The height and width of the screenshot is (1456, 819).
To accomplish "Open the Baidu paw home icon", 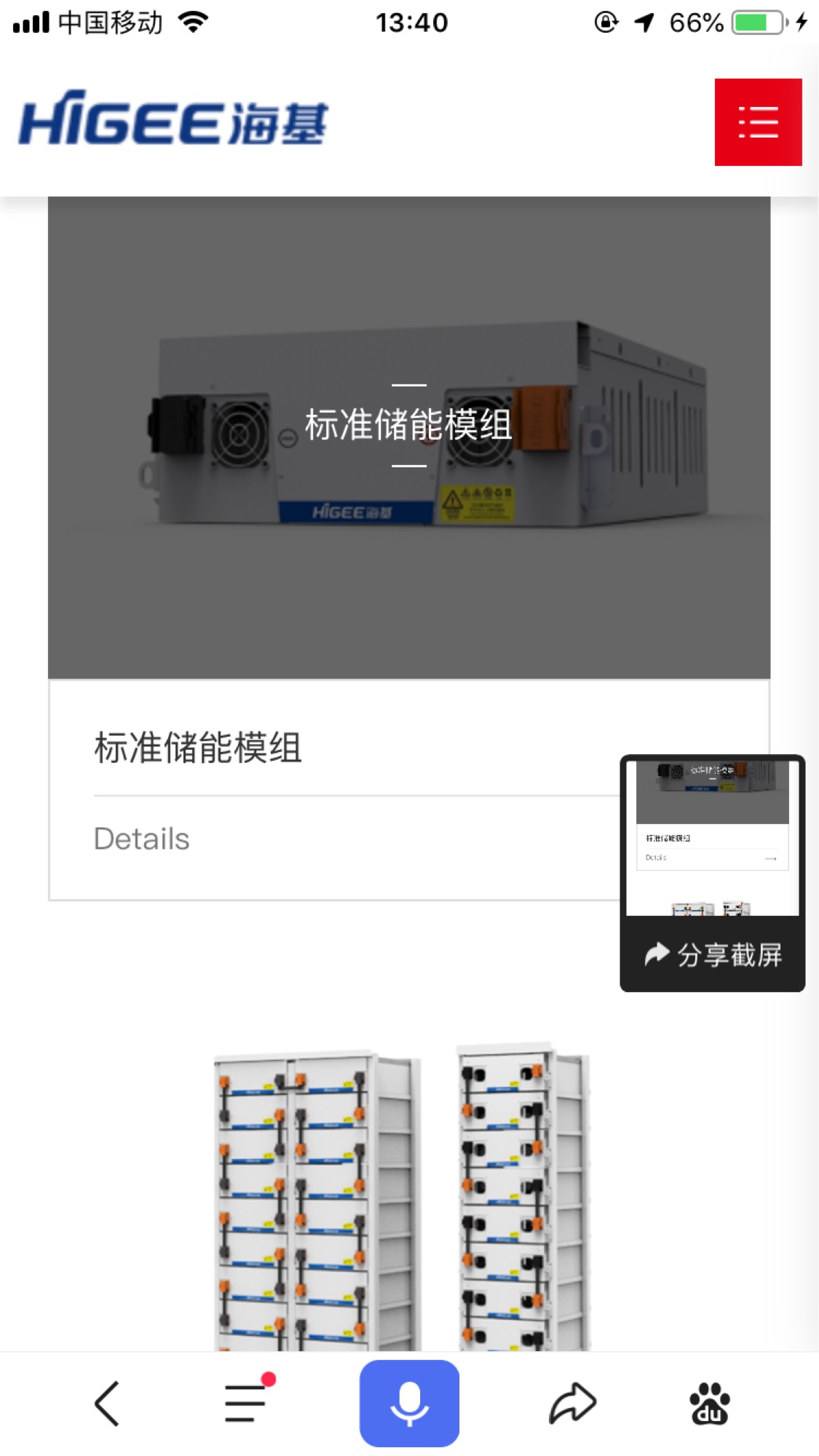I will pos(709,1403).
